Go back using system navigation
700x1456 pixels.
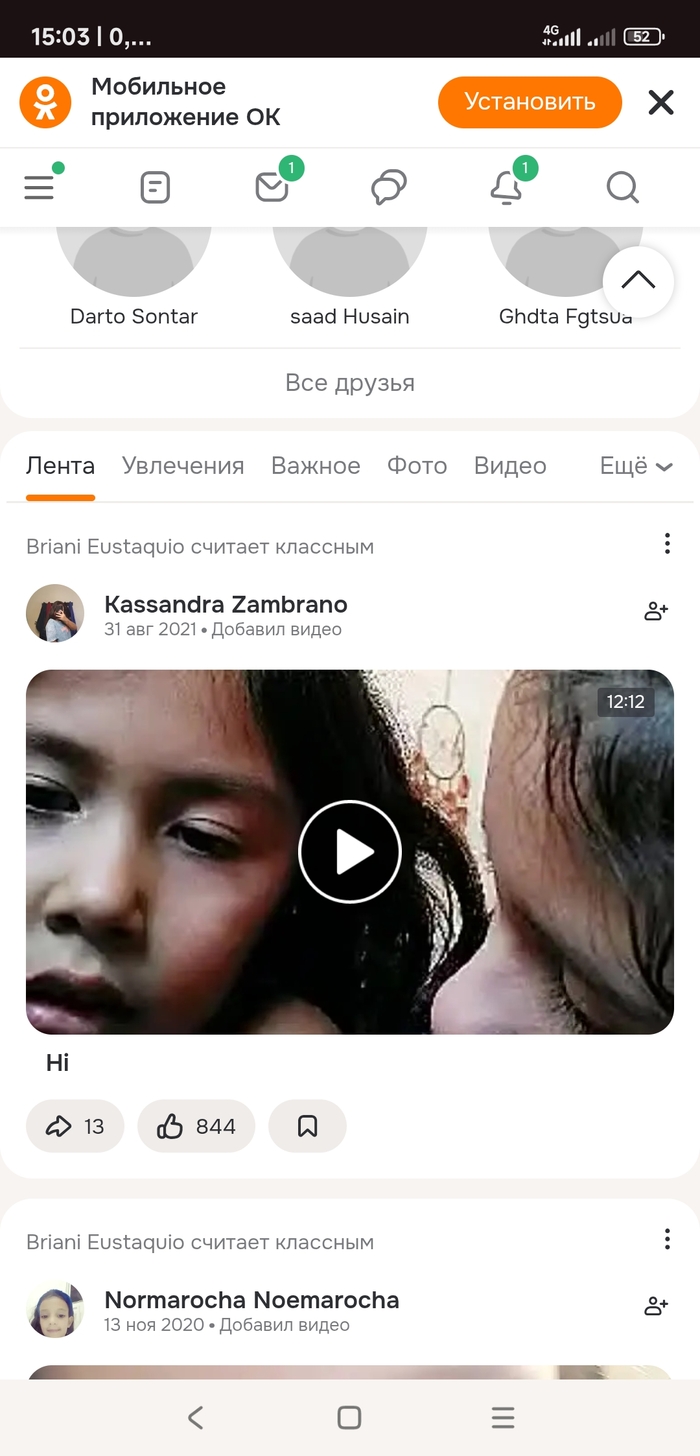pos(196,1417)
